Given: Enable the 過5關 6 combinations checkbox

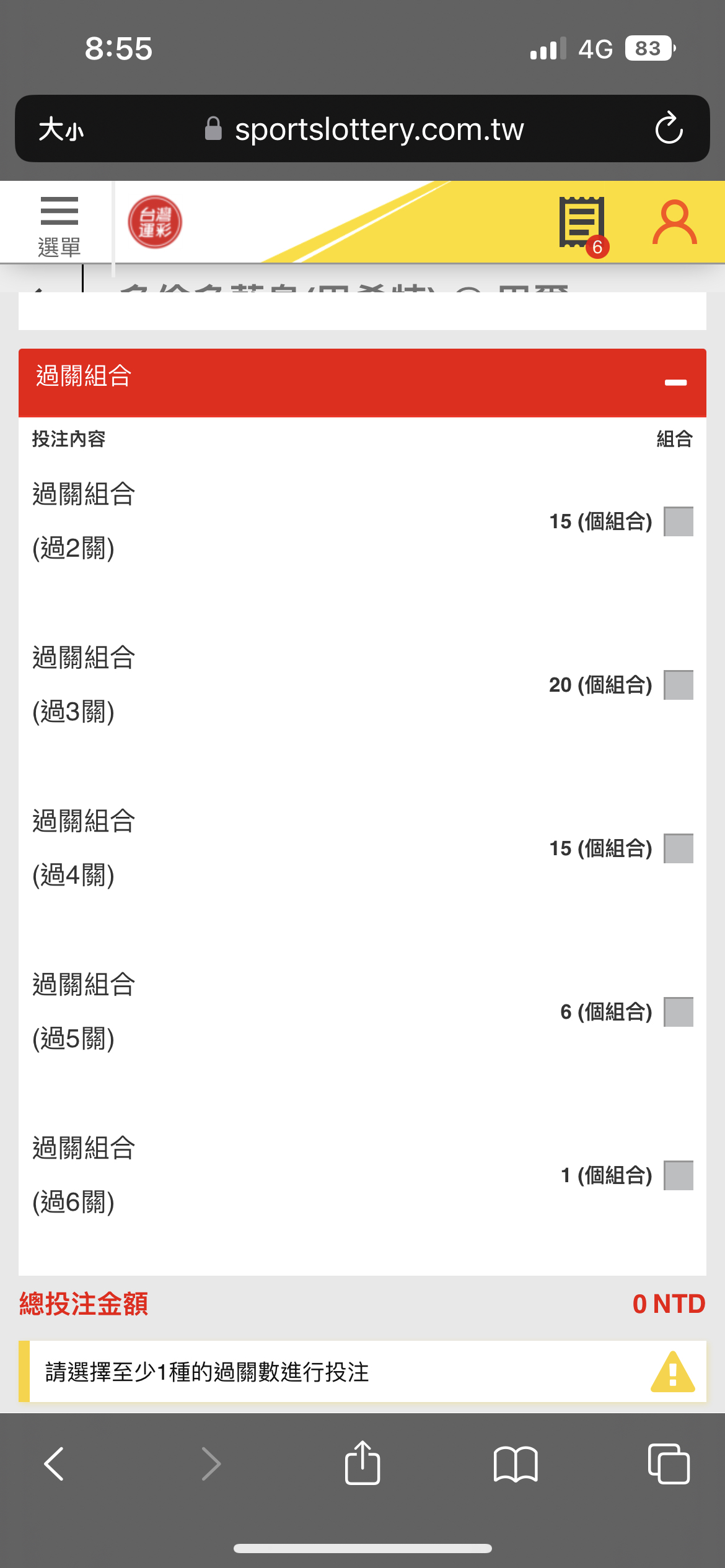Looking at the screenshot, I should [x=679, y=1012].
